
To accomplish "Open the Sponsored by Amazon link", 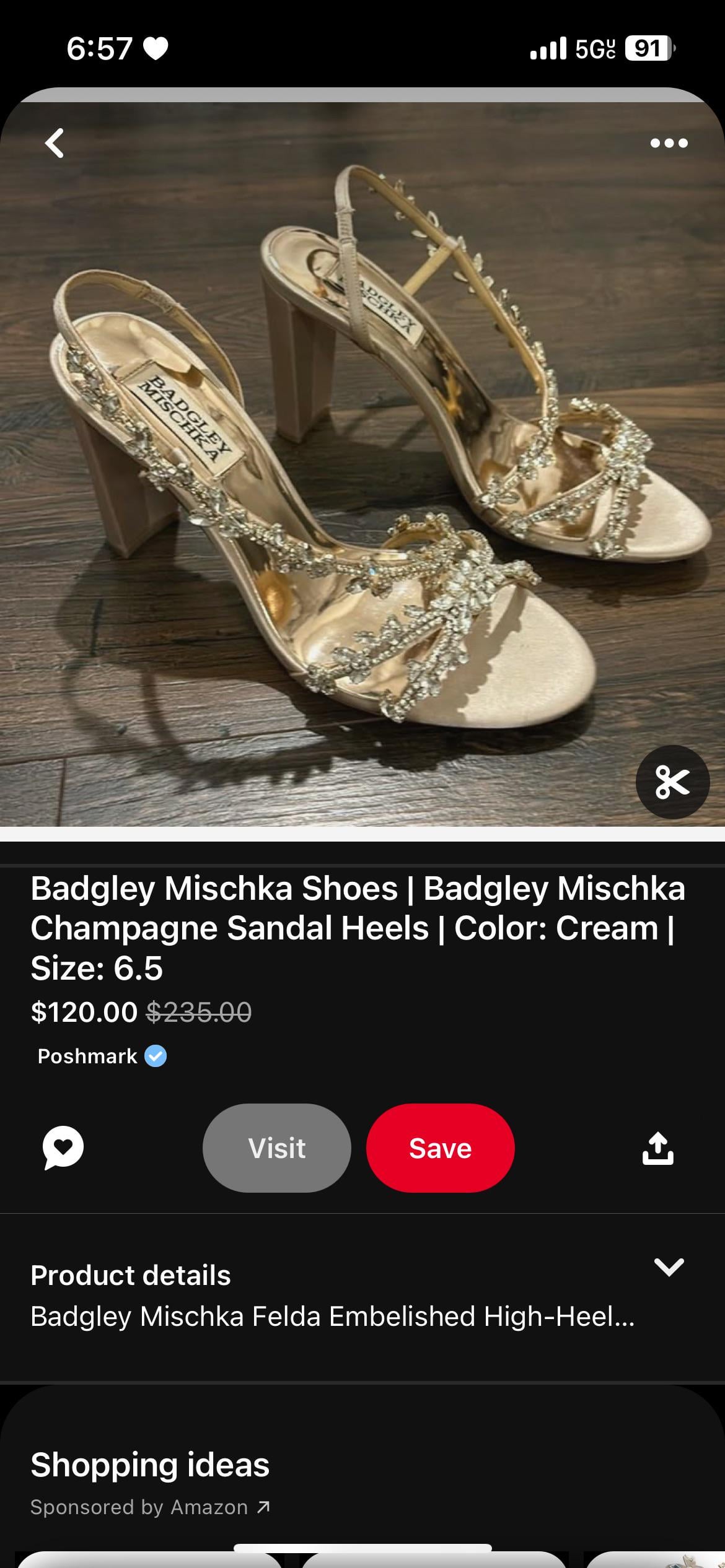I will coord(150,1507).
